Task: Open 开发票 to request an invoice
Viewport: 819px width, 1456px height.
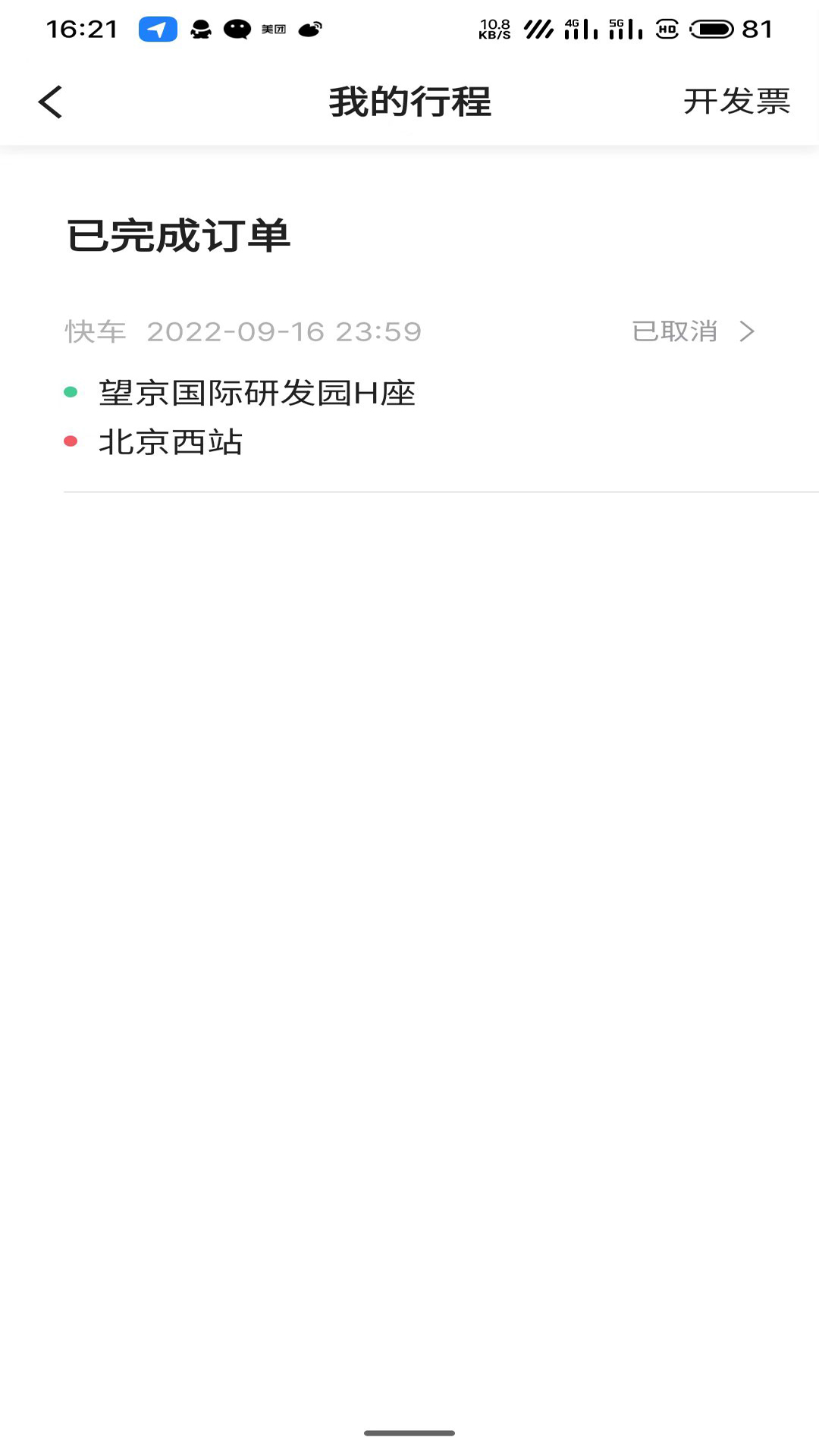Action: coord(738,102)
